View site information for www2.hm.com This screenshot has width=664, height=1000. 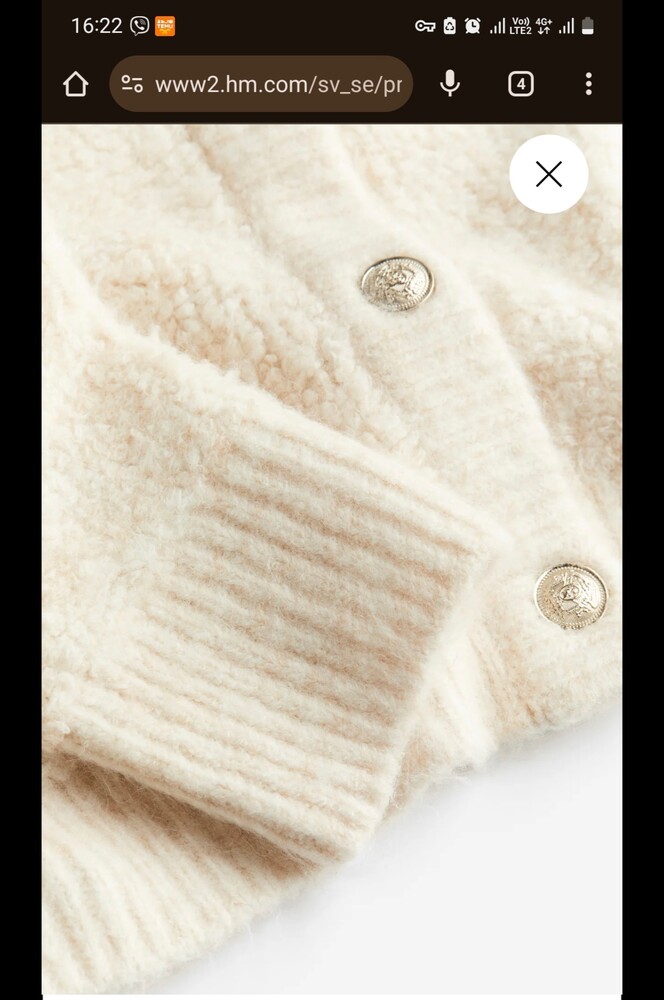pos(132,84)
